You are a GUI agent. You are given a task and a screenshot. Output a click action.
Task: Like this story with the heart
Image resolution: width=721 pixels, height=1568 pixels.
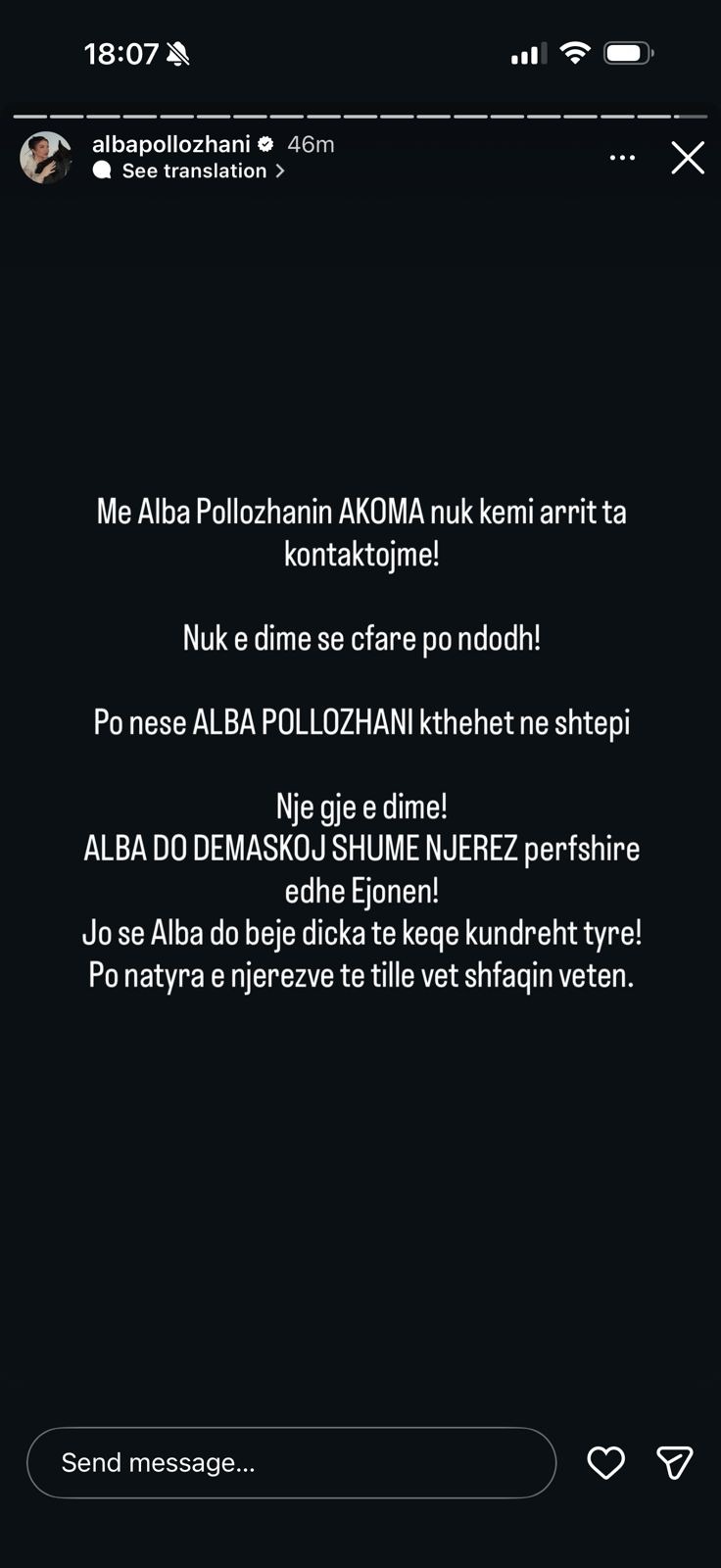click(605, 1462)
